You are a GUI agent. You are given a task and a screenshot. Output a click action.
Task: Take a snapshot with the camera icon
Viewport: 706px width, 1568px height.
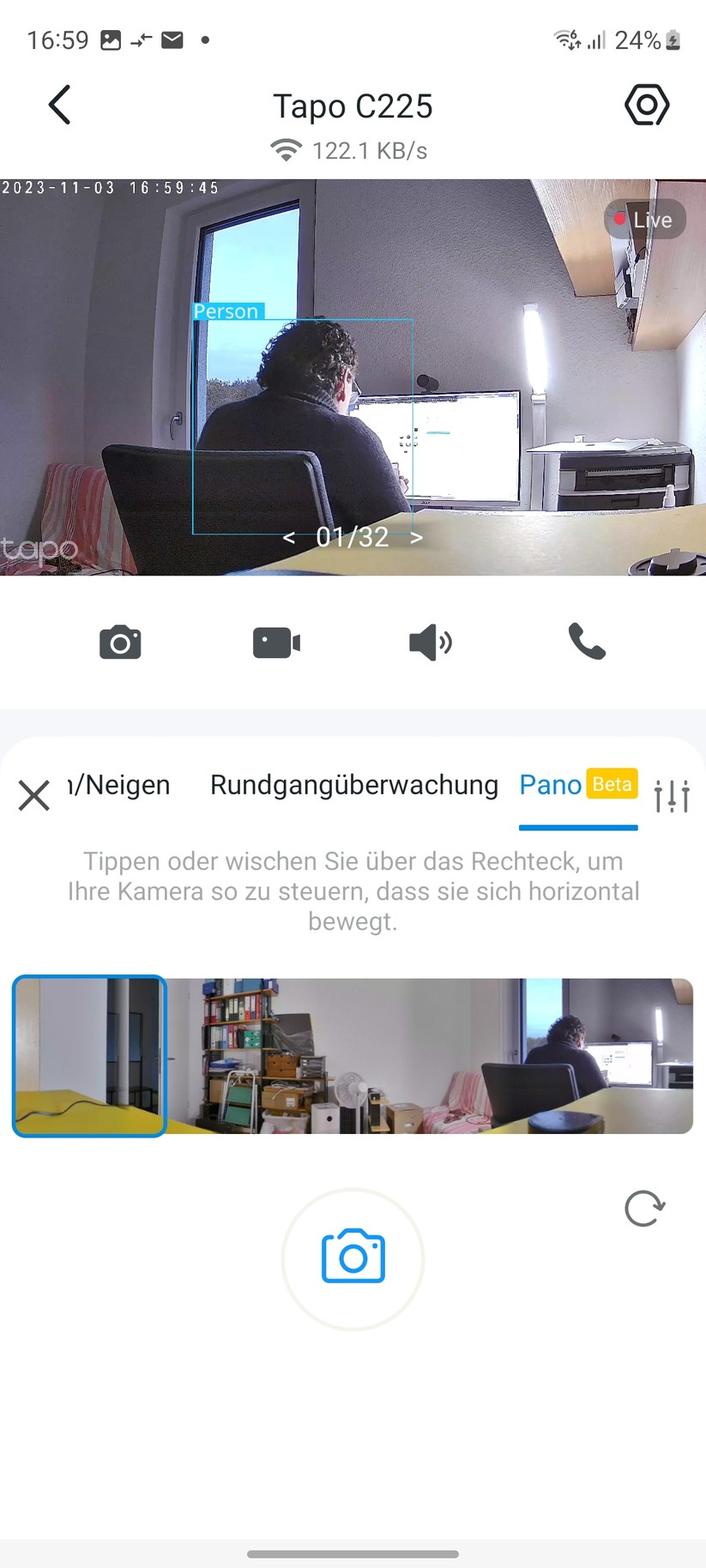pos(120,642)
